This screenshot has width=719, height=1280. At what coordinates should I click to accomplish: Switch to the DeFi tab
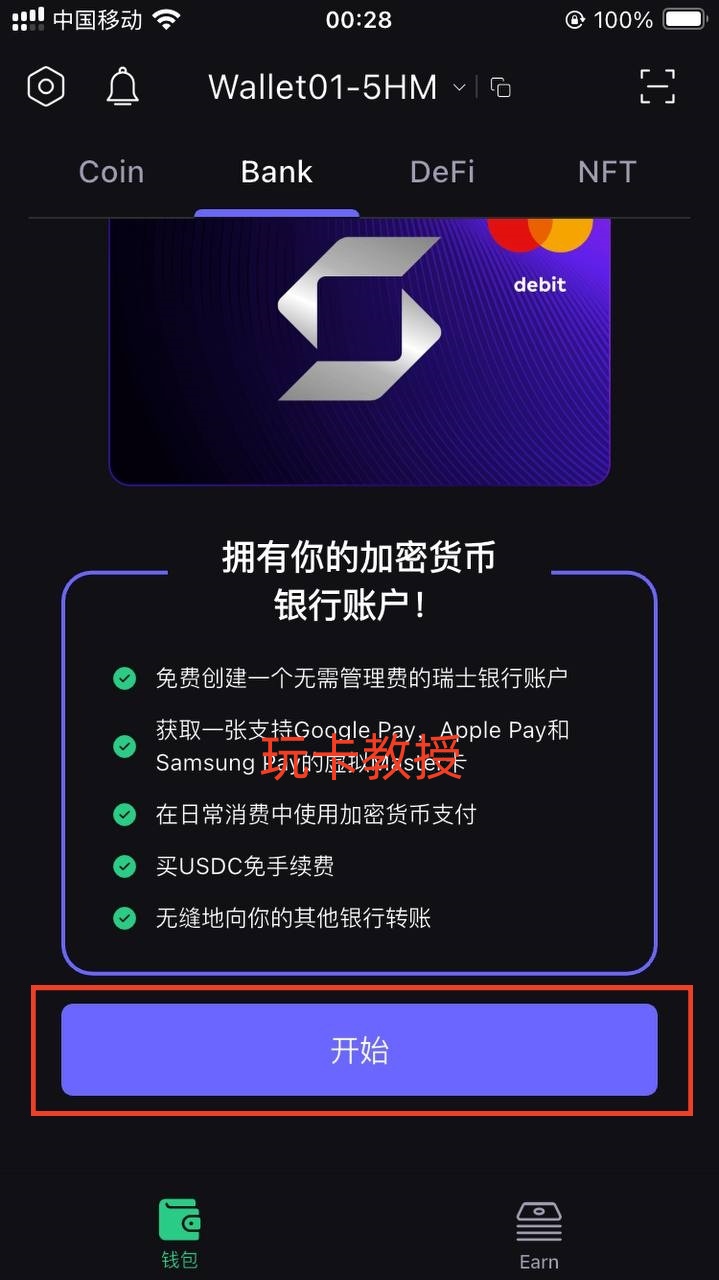click(x=442, y=172)
